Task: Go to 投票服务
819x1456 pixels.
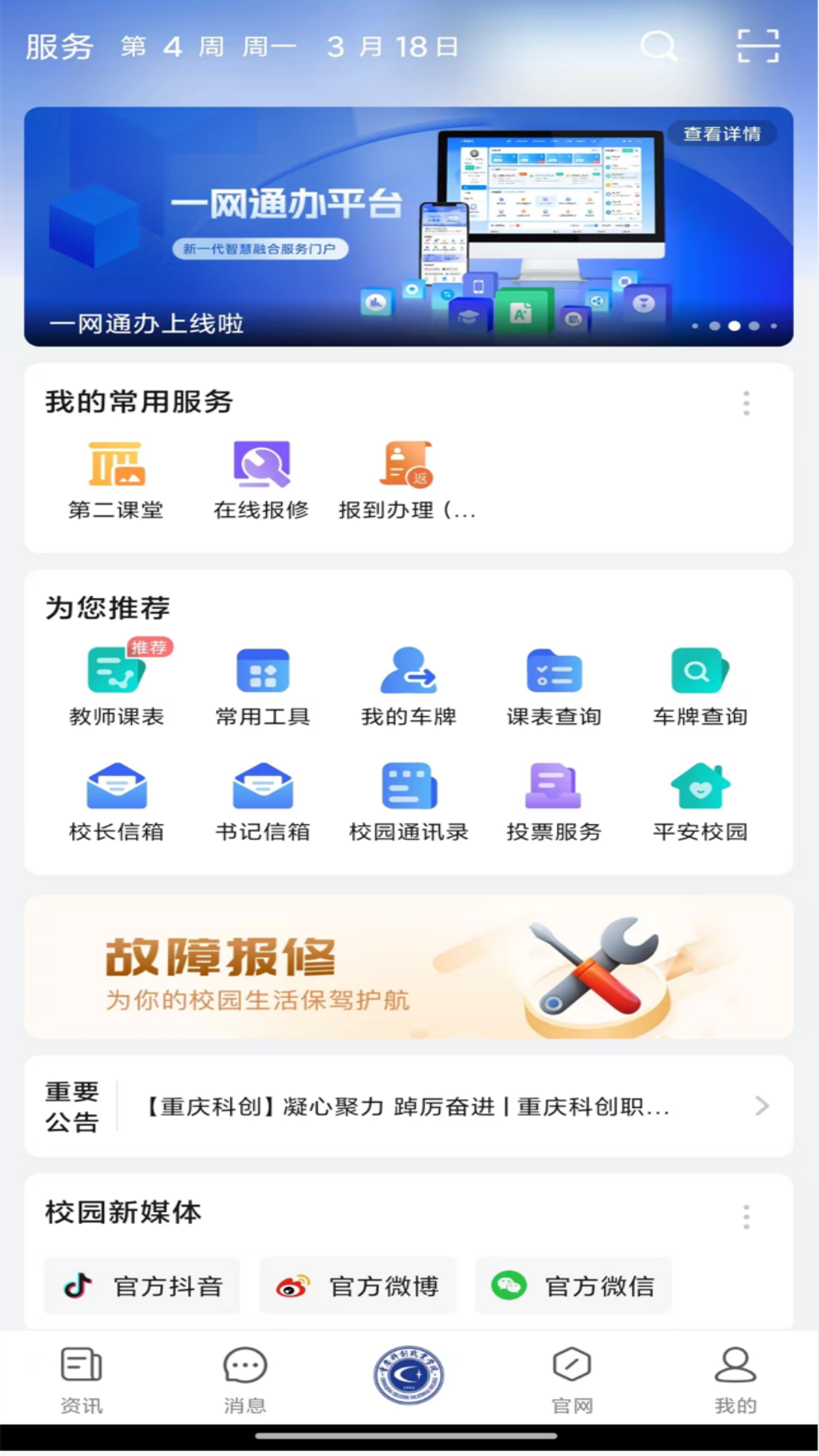Action: (x=554, y=801)
